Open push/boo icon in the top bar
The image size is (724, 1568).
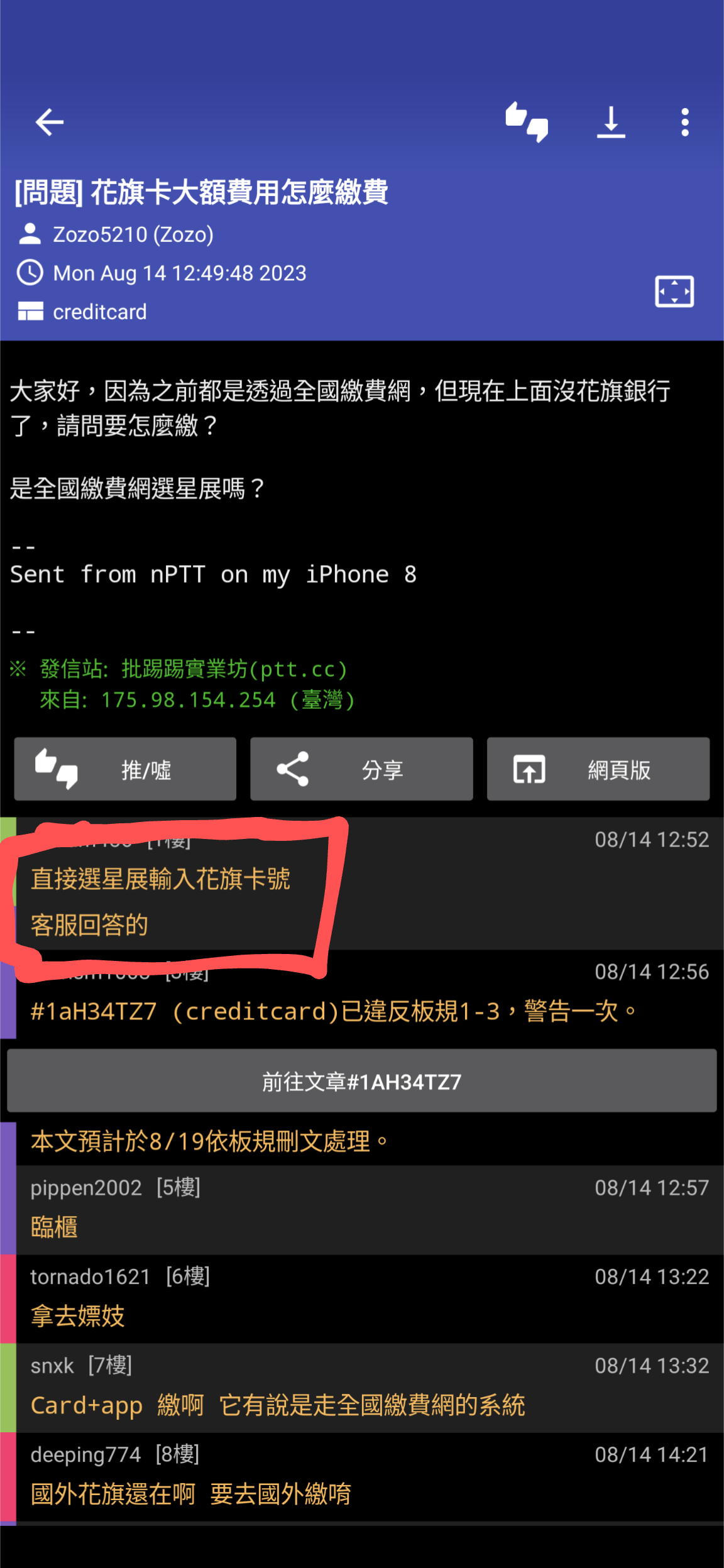(x=527, y=122)
